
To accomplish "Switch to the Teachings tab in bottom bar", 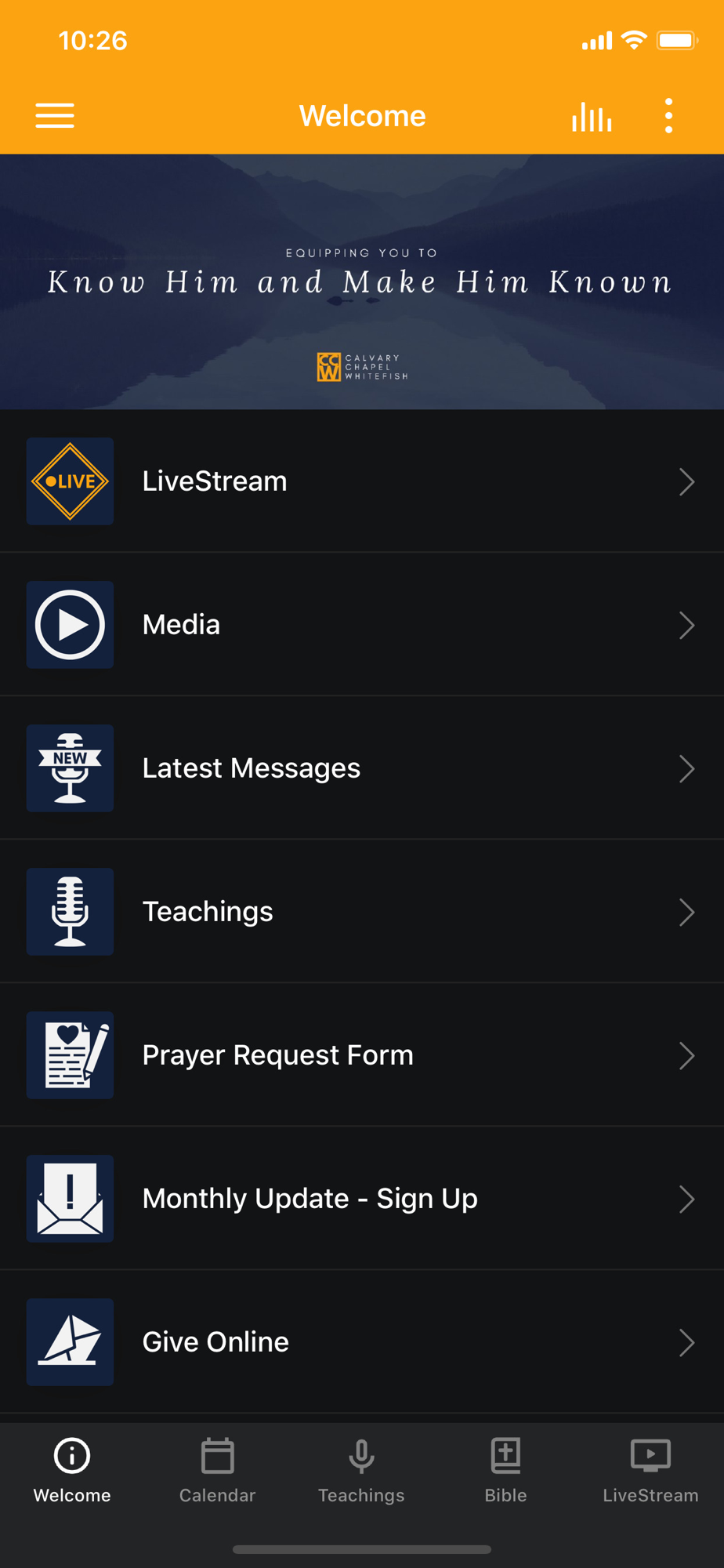I will [x=361, y=1470].
